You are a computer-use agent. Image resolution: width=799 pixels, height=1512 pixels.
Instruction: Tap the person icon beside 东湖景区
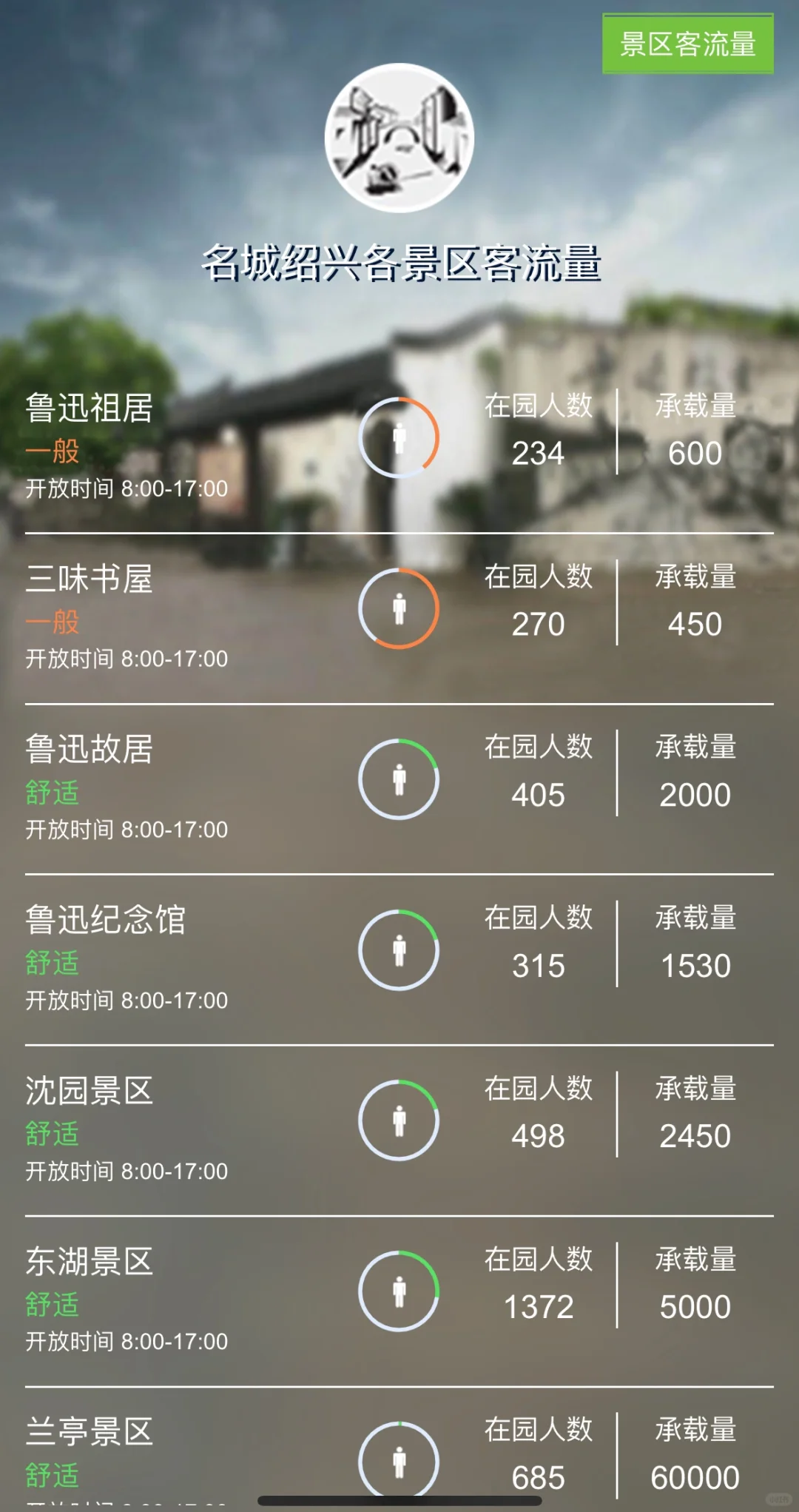399,1290
